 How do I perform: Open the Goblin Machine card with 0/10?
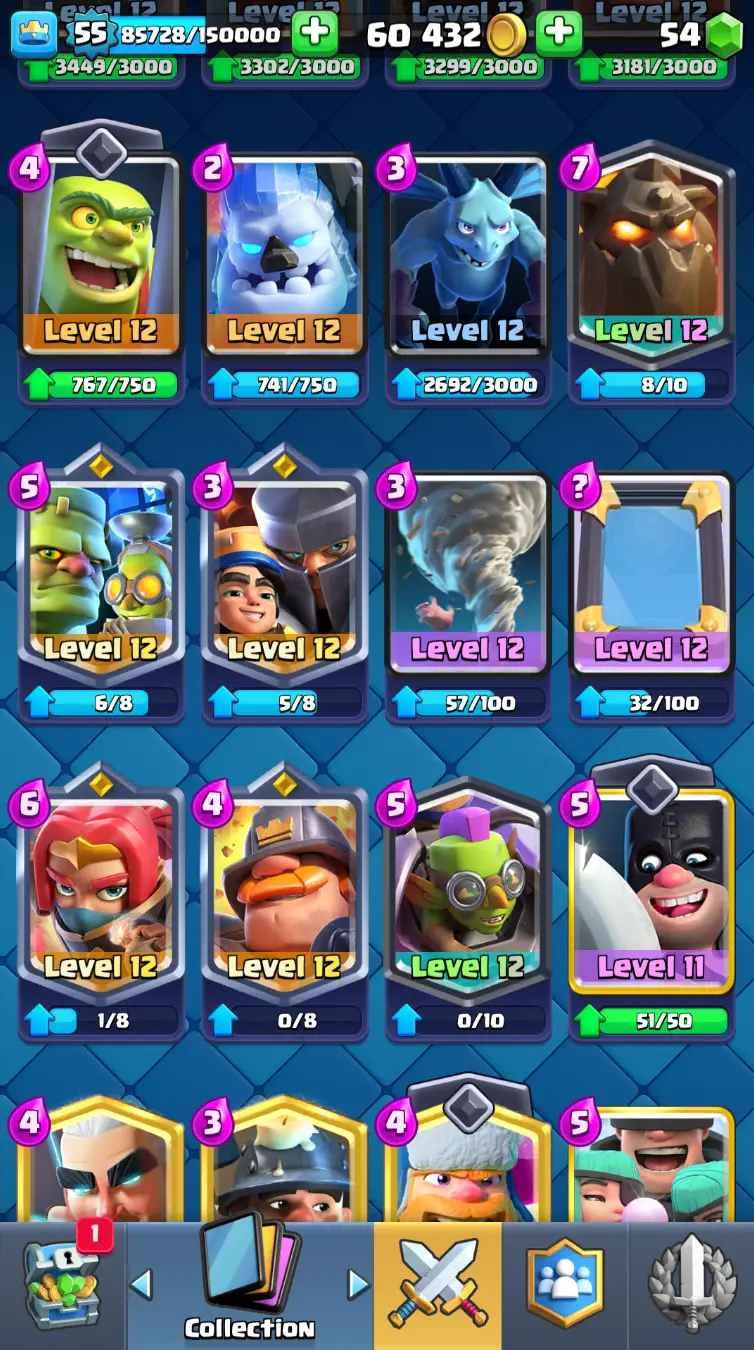467,893
